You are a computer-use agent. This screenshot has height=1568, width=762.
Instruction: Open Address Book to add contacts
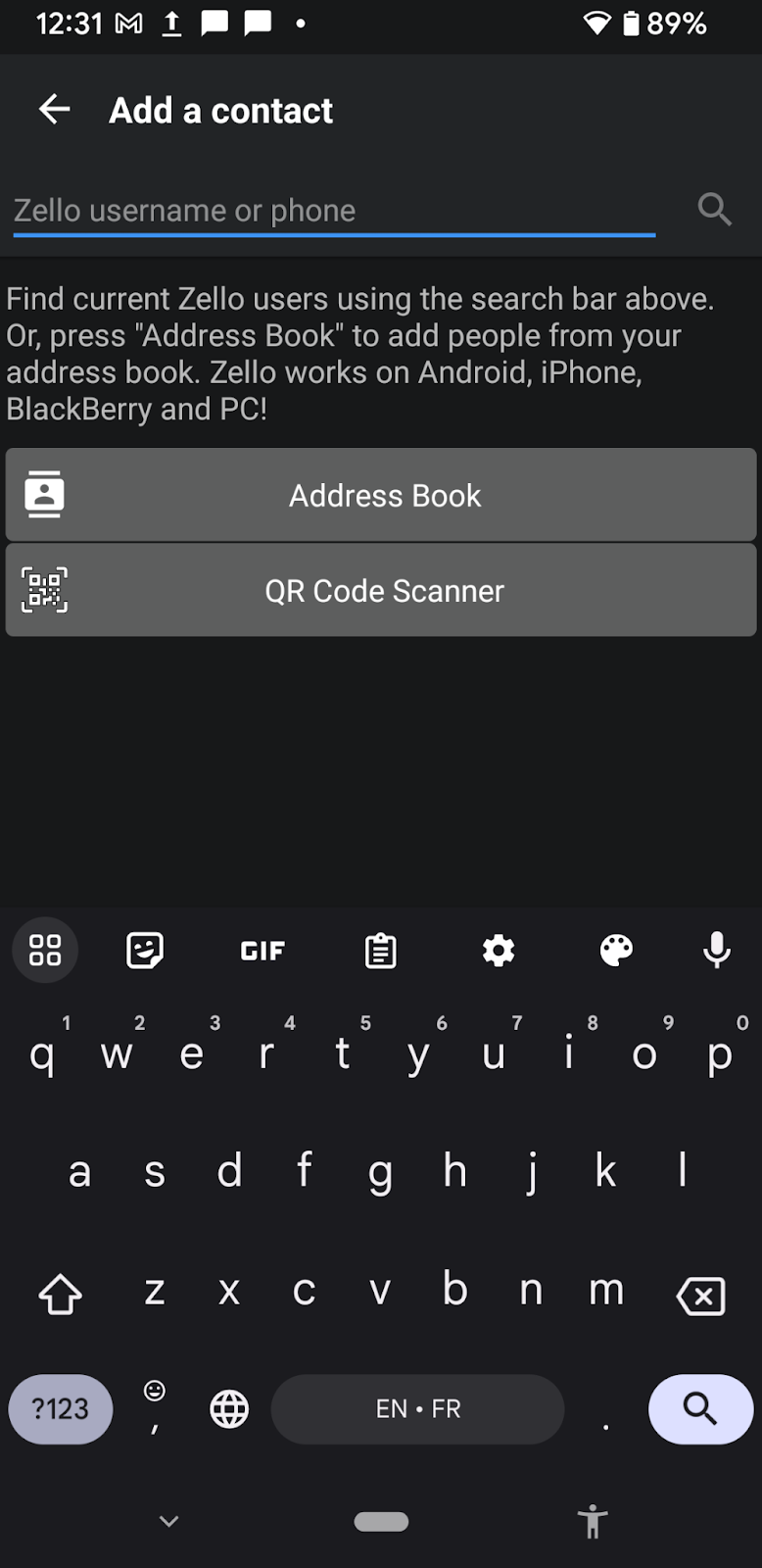tap(381, 495)
